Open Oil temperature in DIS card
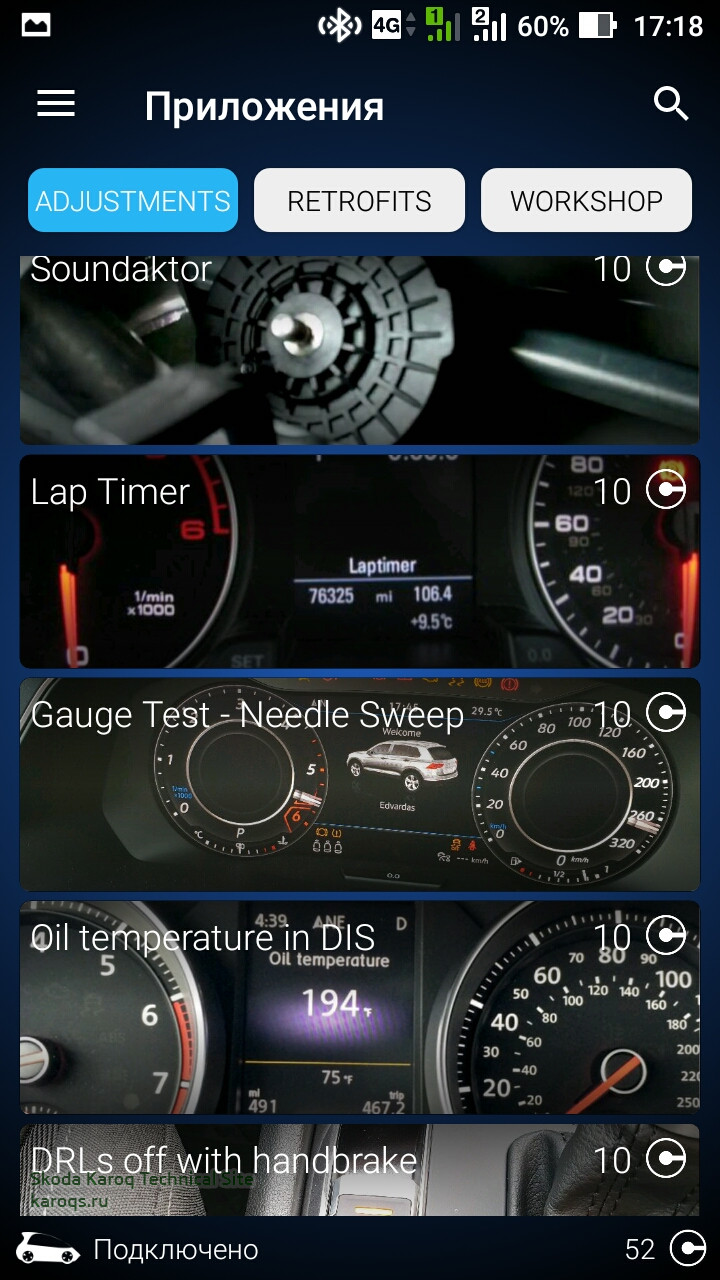 [360, 1008]
